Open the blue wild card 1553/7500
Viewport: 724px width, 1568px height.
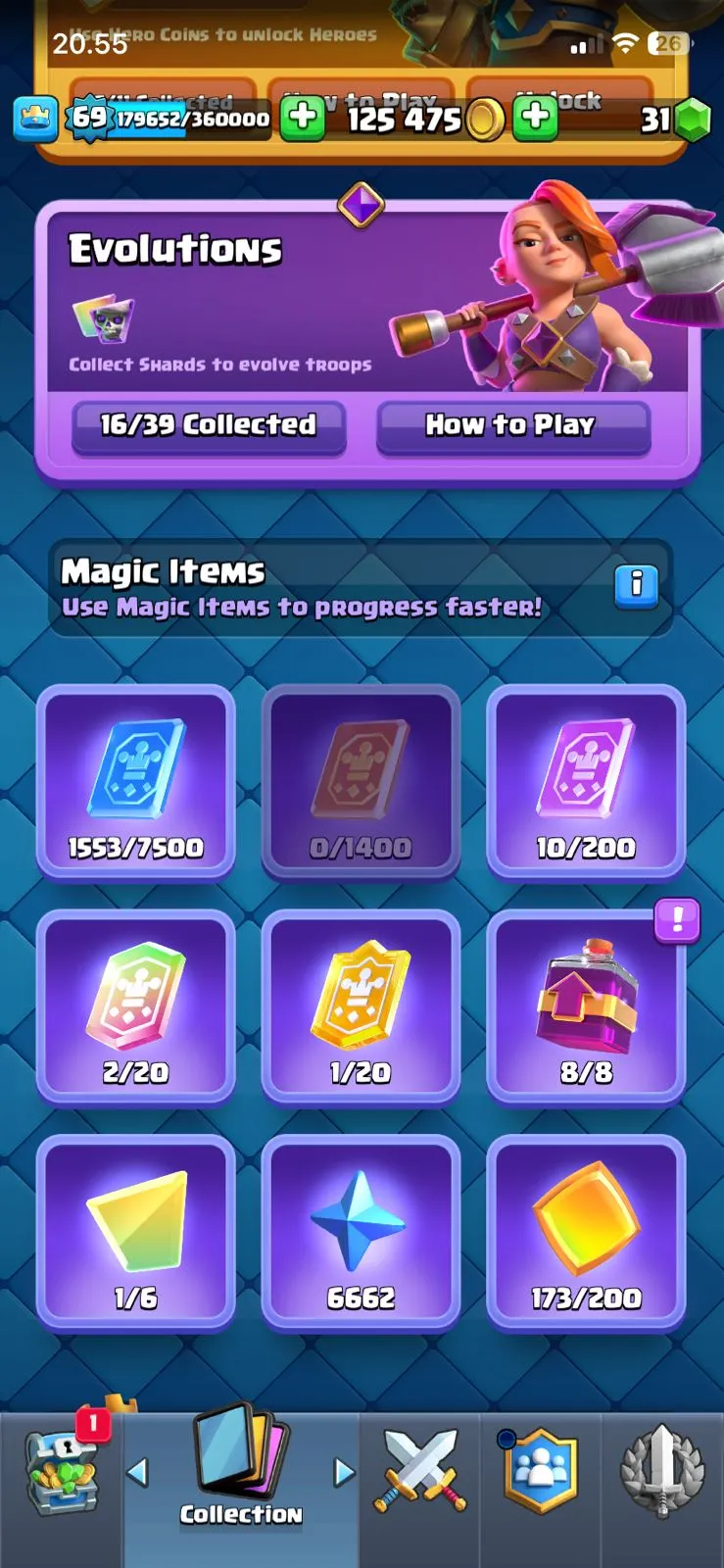(136, 781)
